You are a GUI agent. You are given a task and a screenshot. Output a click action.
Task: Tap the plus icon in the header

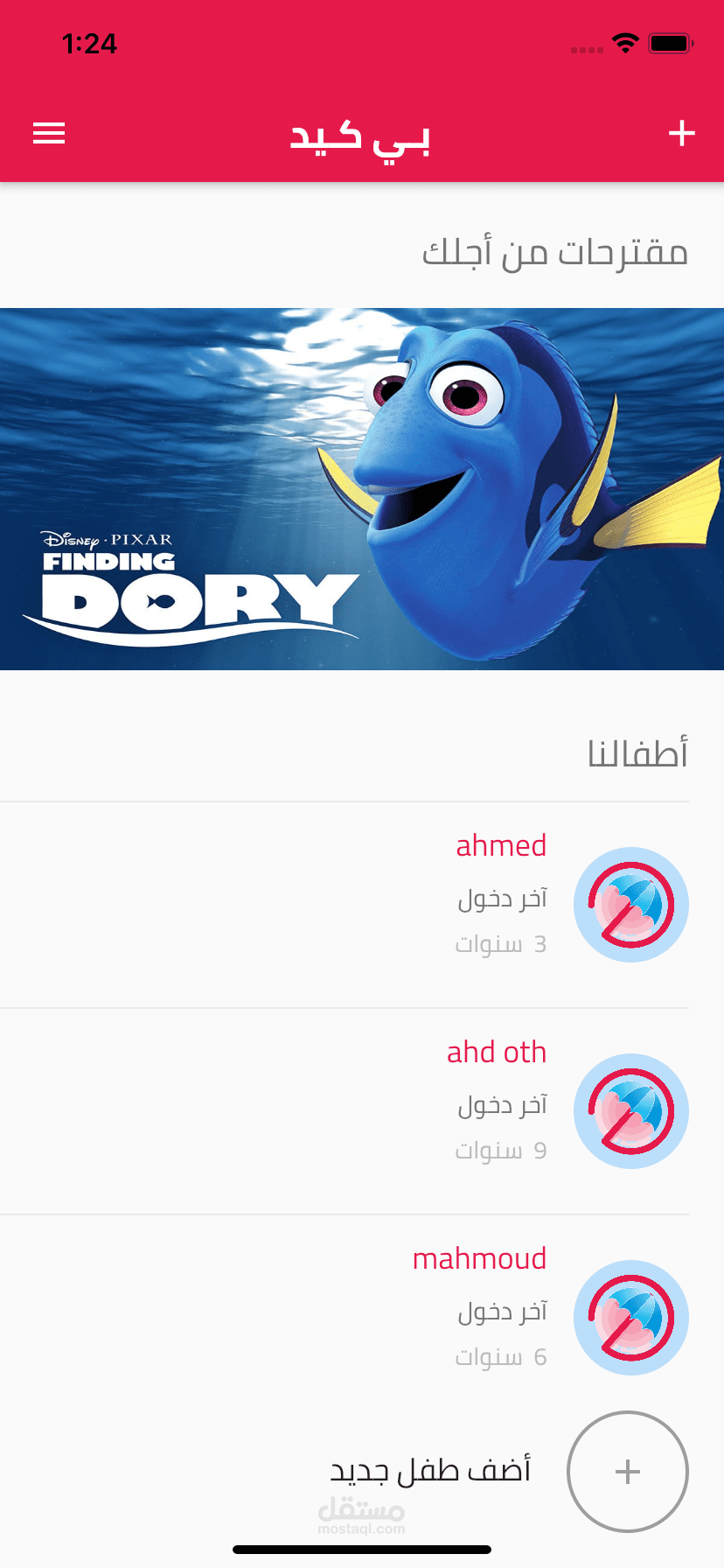tap(681, 133)
